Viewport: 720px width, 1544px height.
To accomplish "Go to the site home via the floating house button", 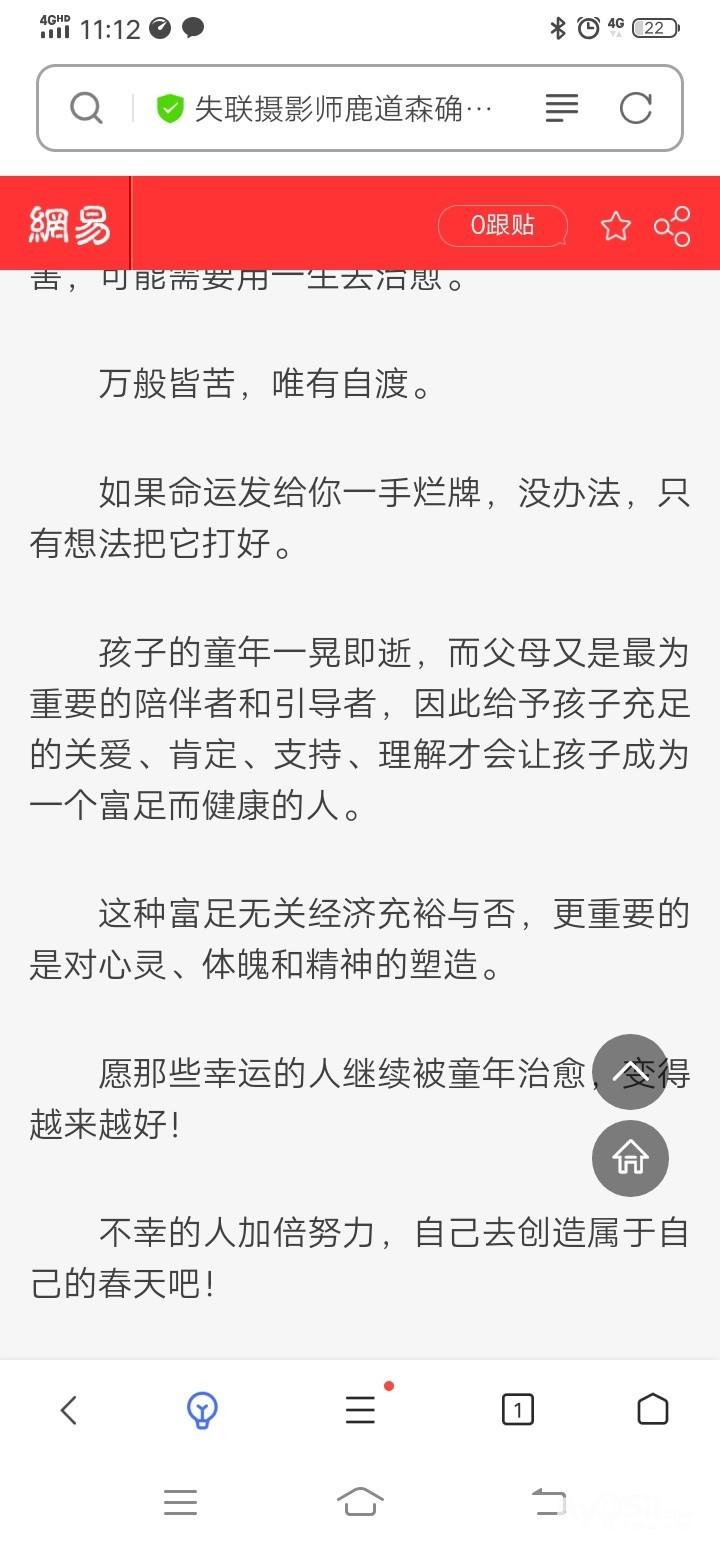I will (630, 1158).
